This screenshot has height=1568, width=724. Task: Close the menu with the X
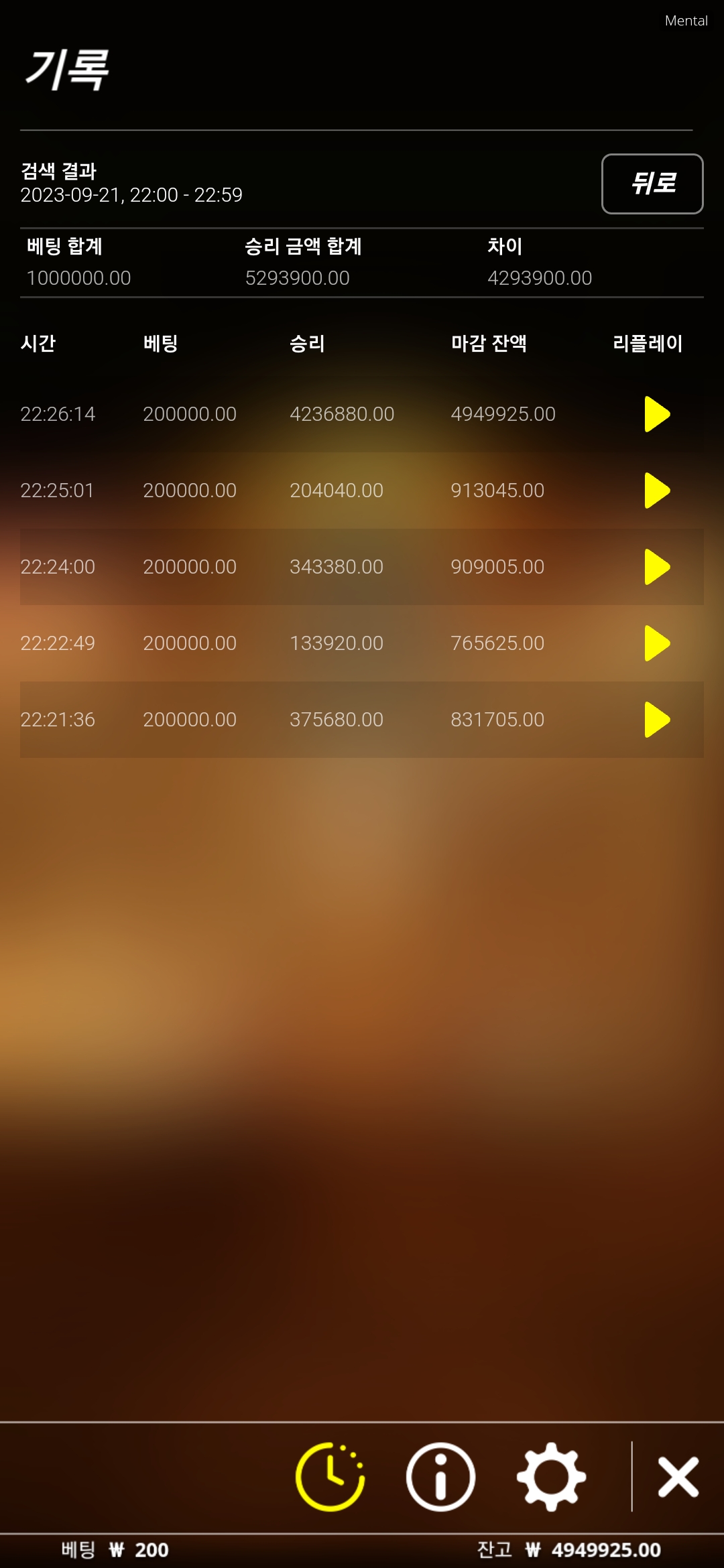(678, 1477)
